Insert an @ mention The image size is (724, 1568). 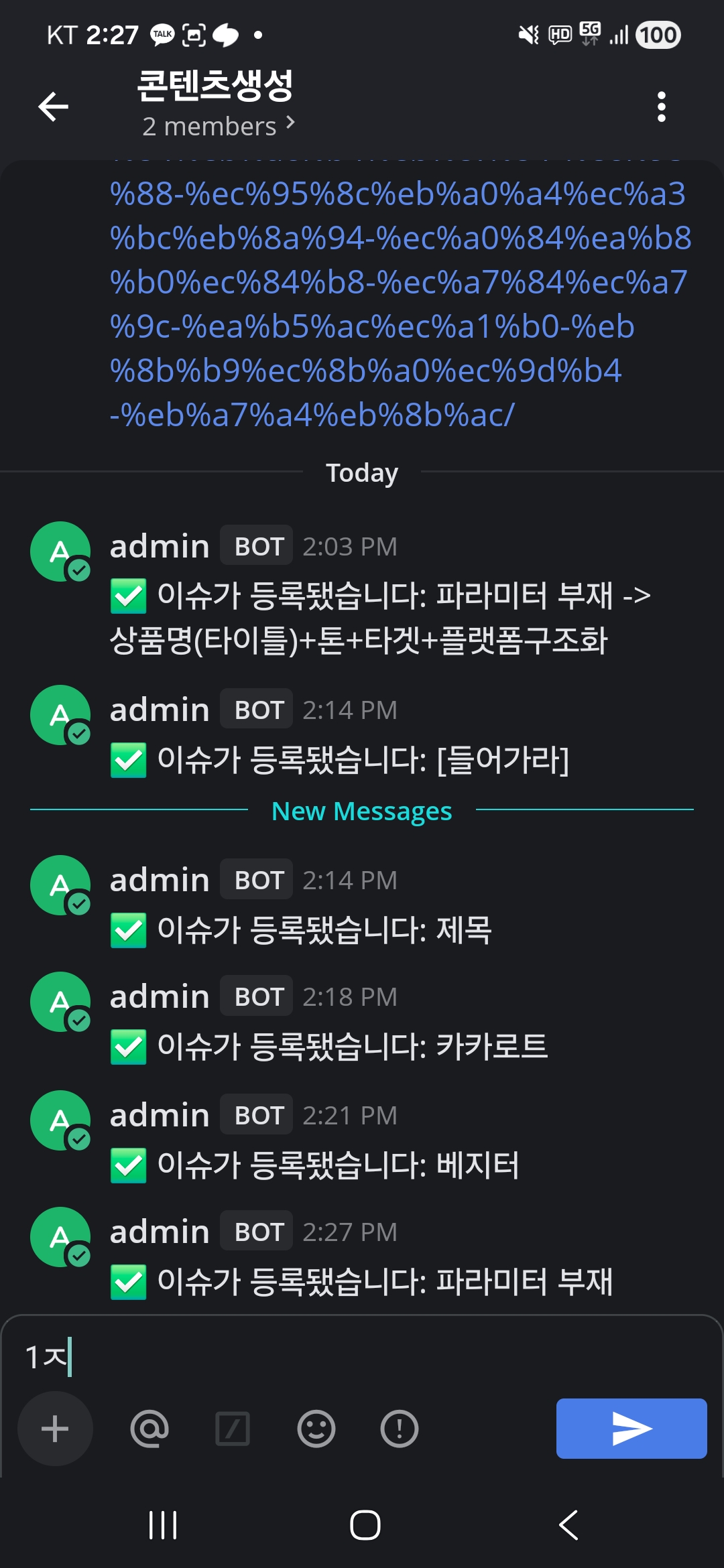click(x=149, y=1429)
